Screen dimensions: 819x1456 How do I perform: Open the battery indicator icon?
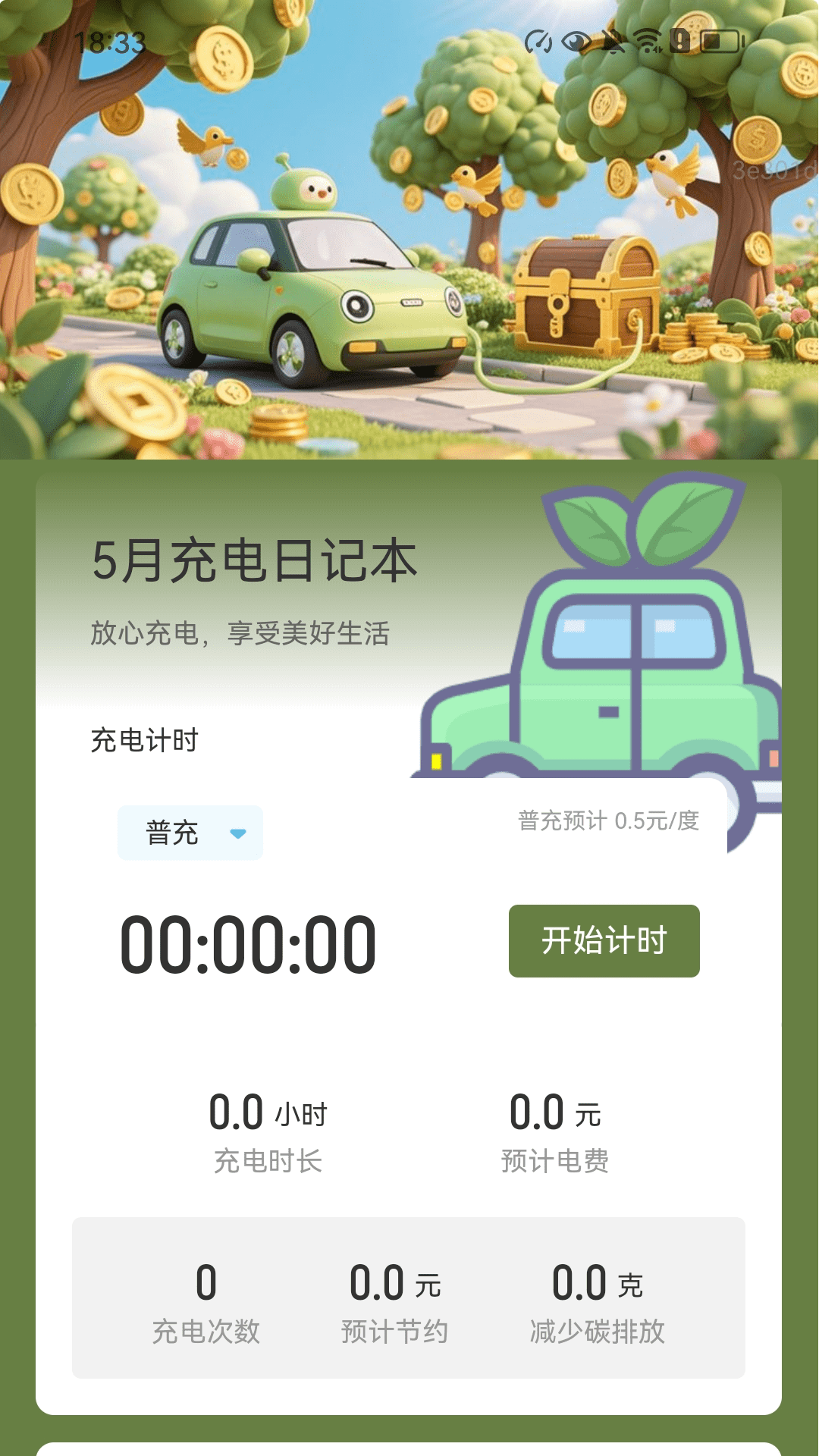[x=719, y=41]
